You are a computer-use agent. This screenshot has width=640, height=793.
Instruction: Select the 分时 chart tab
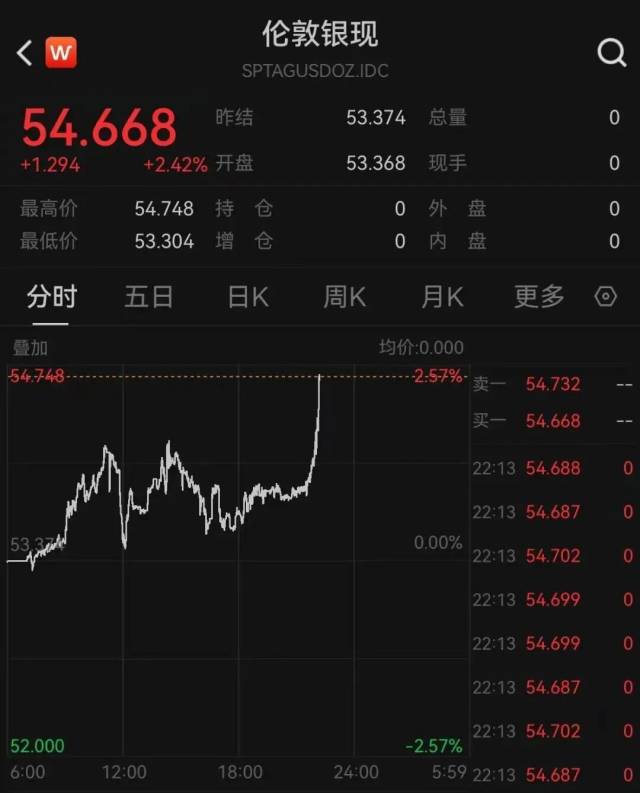pos(52,297)
